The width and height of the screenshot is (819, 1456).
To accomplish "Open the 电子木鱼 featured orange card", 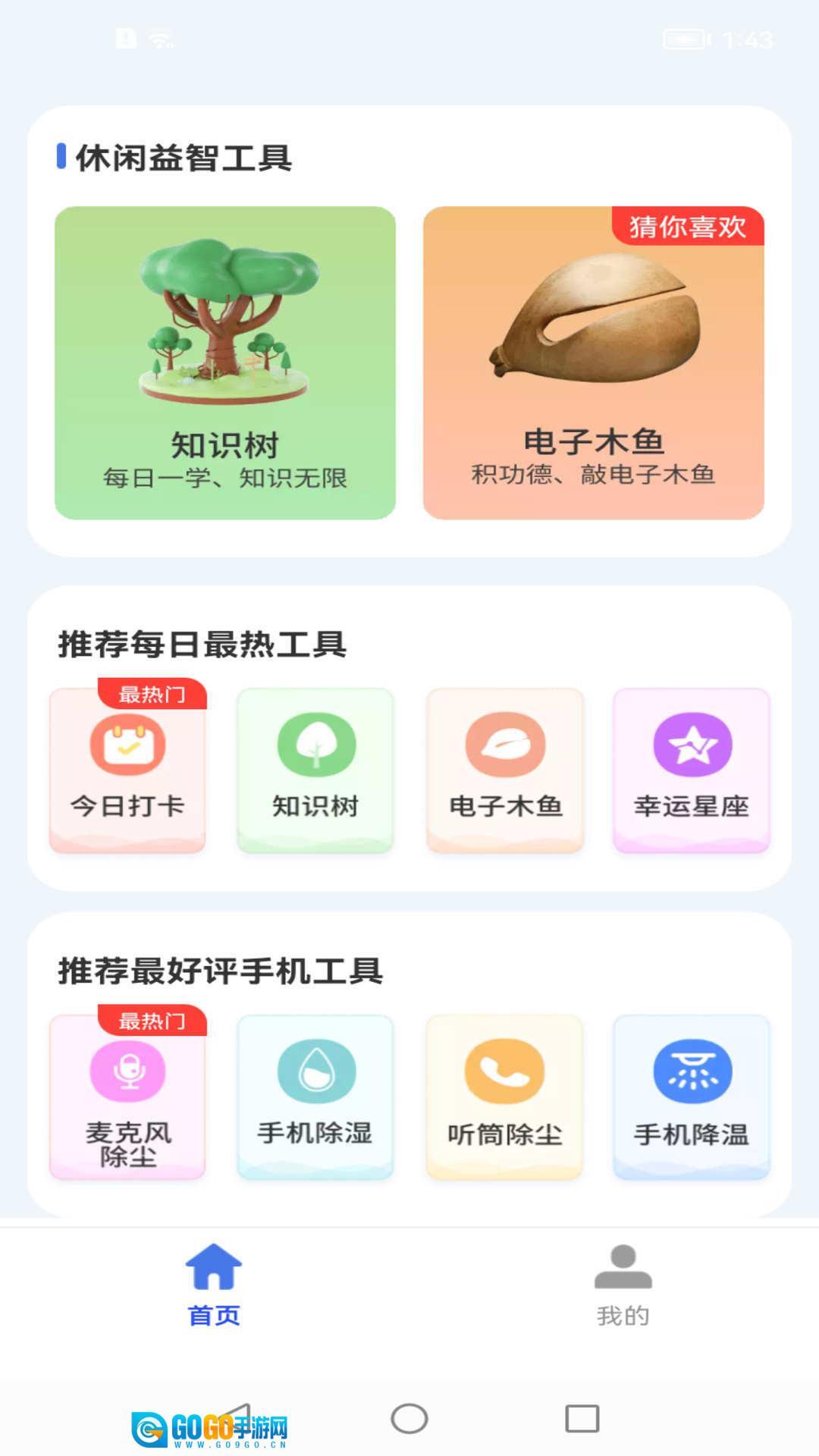I will tap(593, 362).
